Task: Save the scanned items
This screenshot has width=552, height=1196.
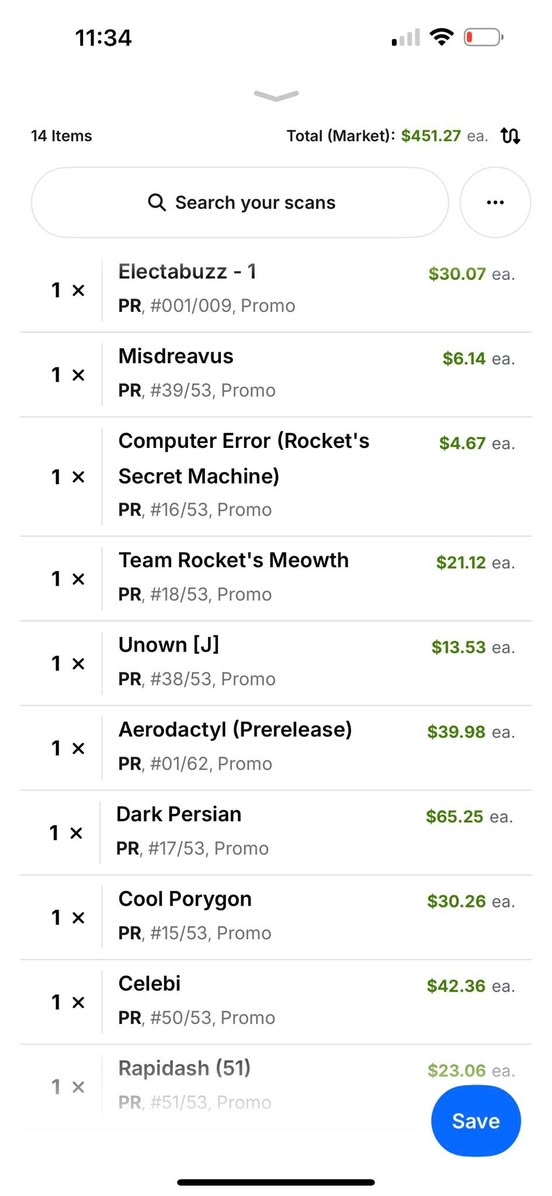Action: tap(476, 1120)
